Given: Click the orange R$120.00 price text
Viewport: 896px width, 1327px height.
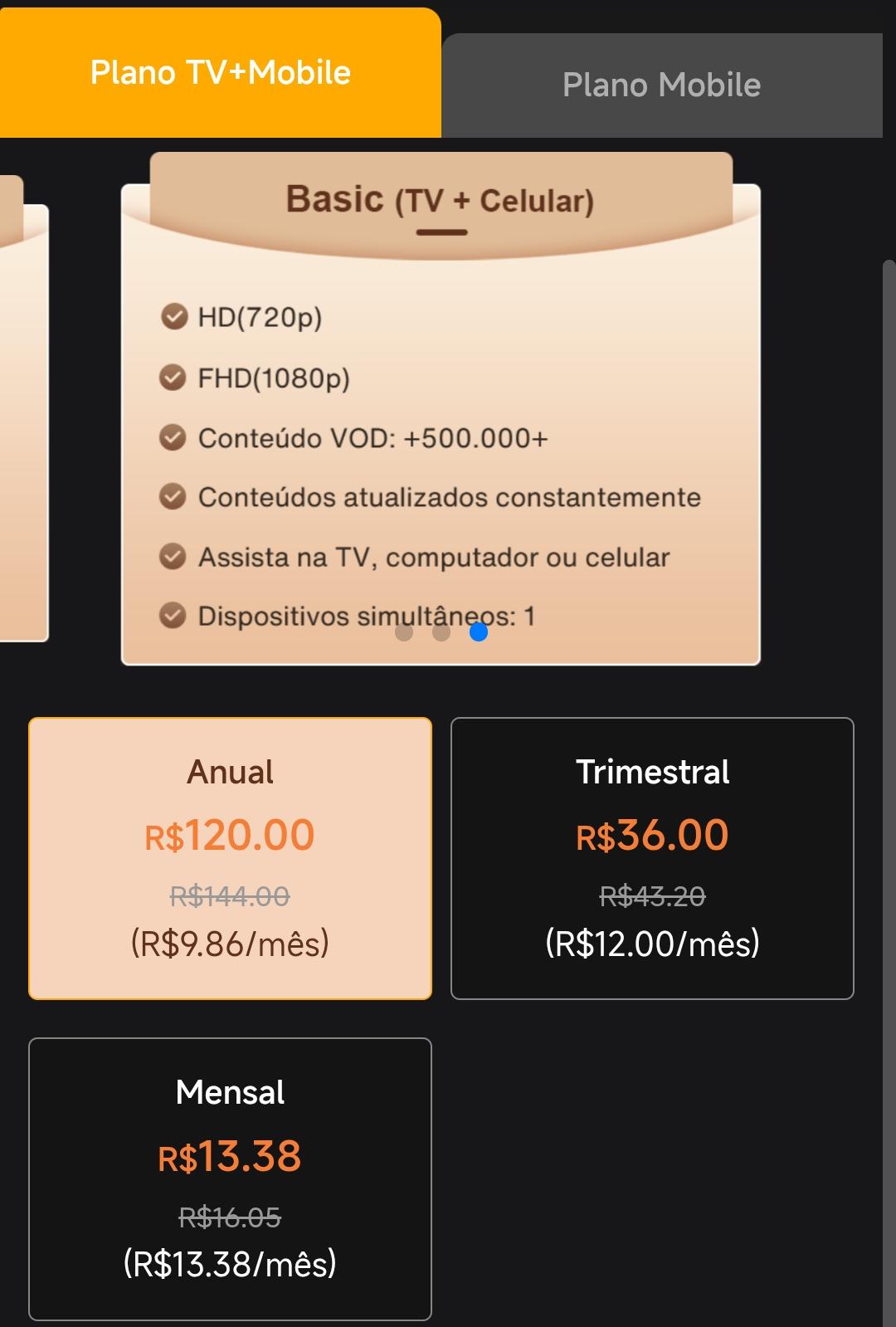Looking at the screenshot, I should (230, 835).
